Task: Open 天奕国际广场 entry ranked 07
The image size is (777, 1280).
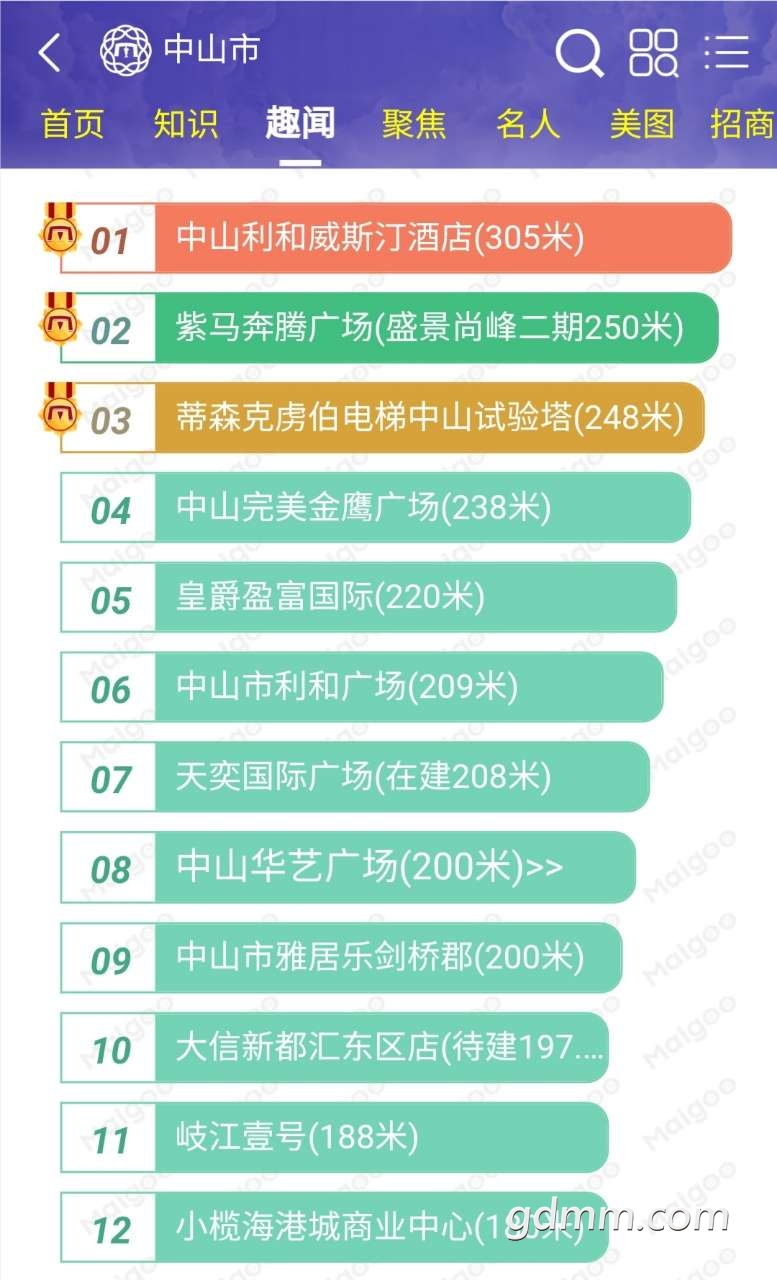Action: pyautogui.click(x=364, y=777)
